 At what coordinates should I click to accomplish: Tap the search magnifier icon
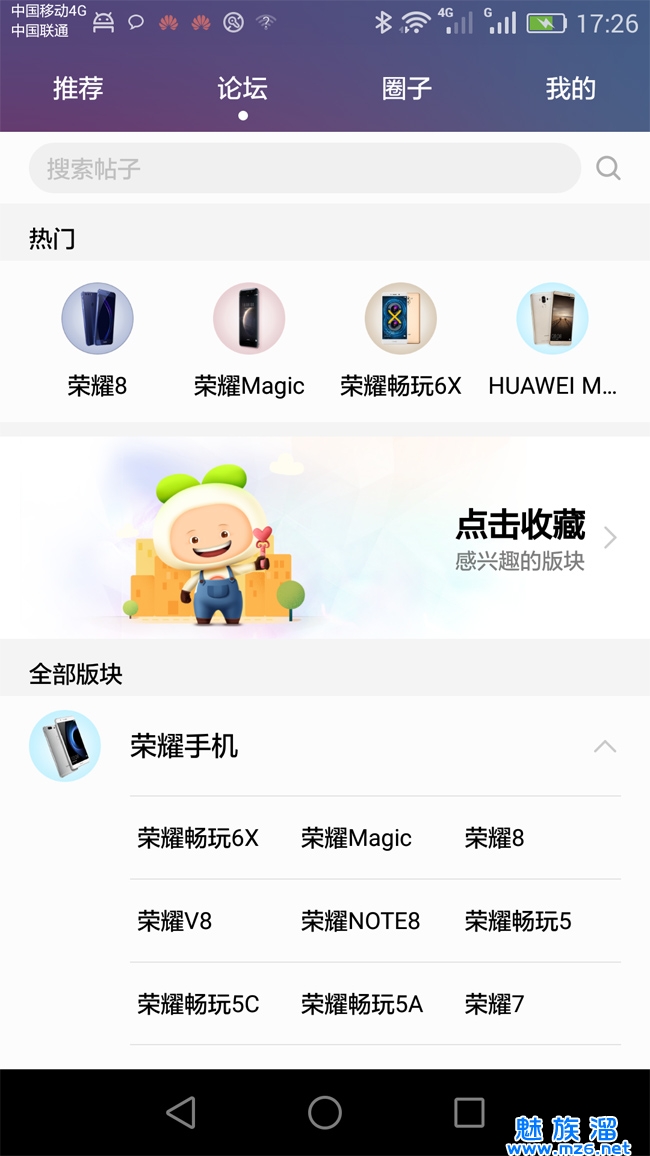[608, 168]
